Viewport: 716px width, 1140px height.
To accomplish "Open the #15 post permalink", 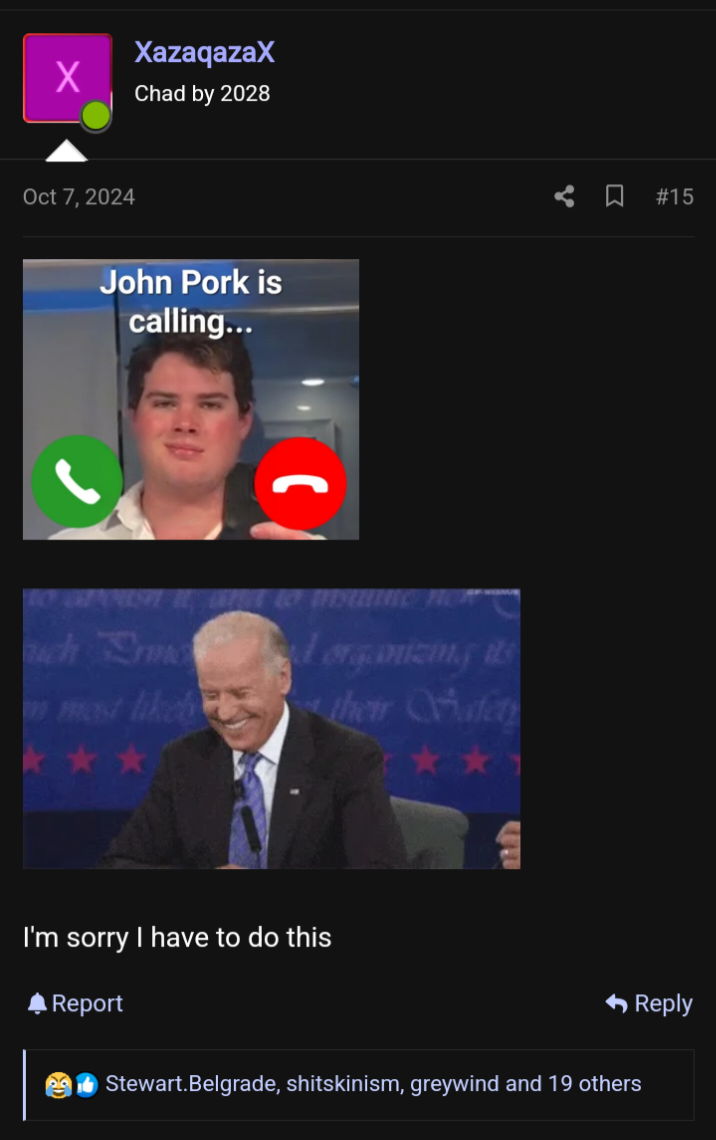I will click(674, 196).
